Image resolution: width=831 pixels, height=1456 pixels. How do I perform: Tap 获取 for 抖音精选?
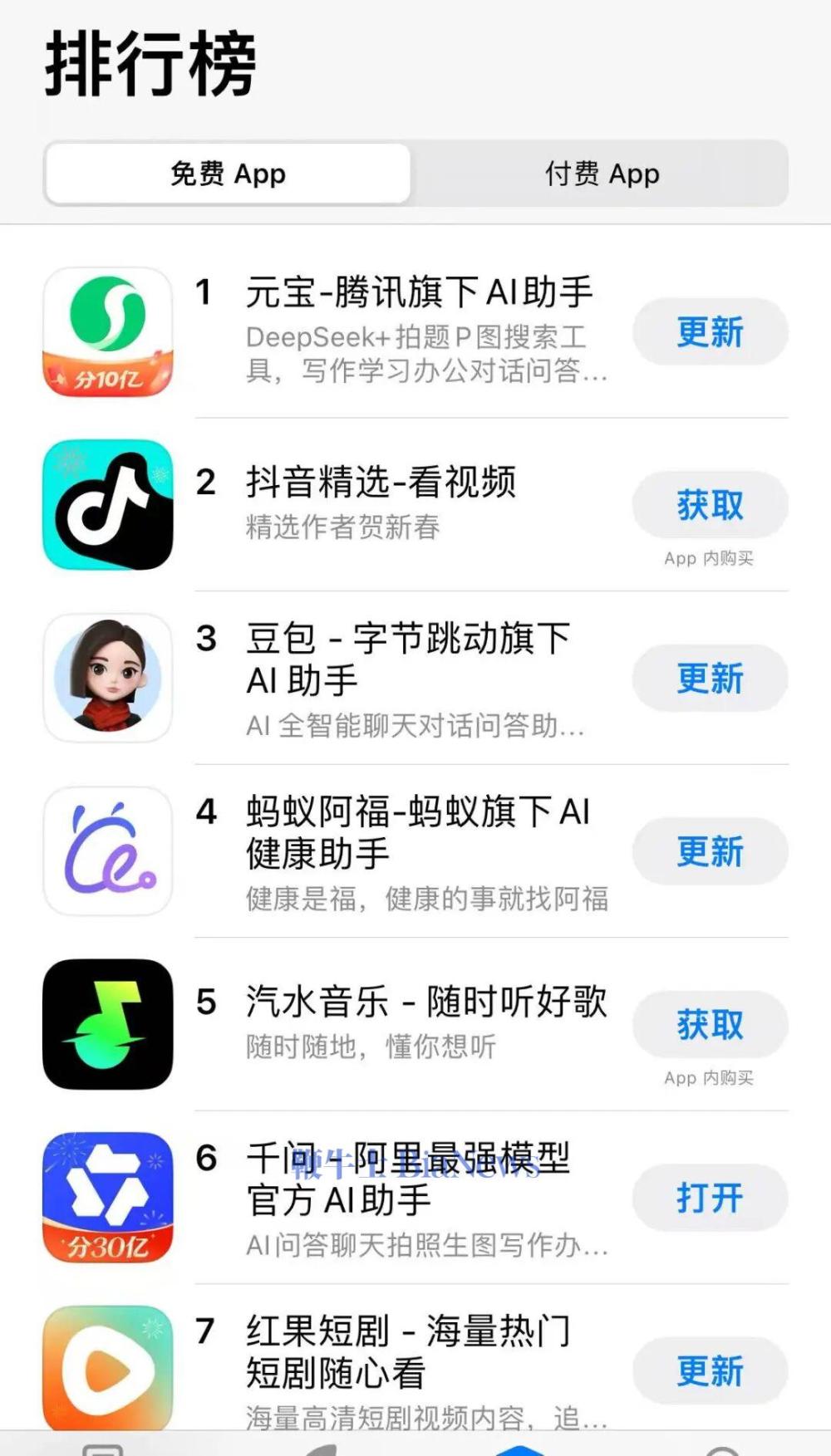(709, 505)
